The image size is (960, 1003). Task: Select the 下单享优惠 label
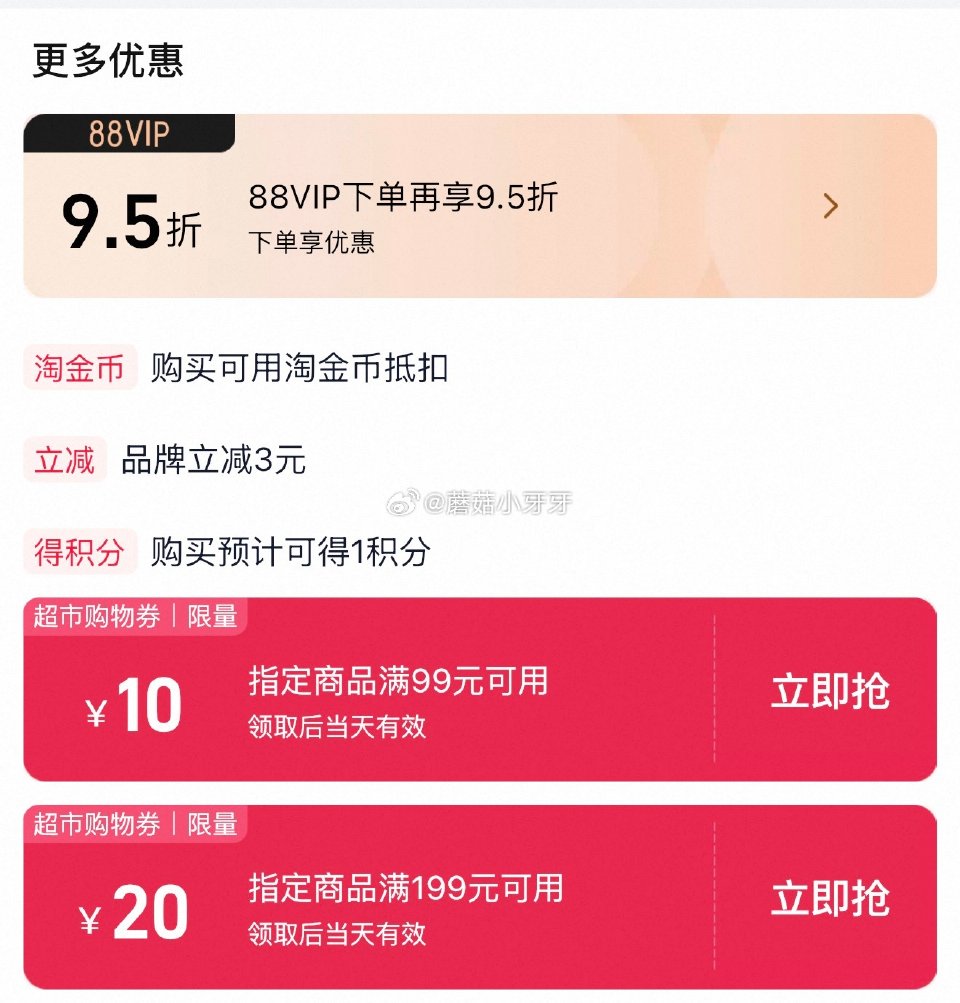tap(311, 243)
